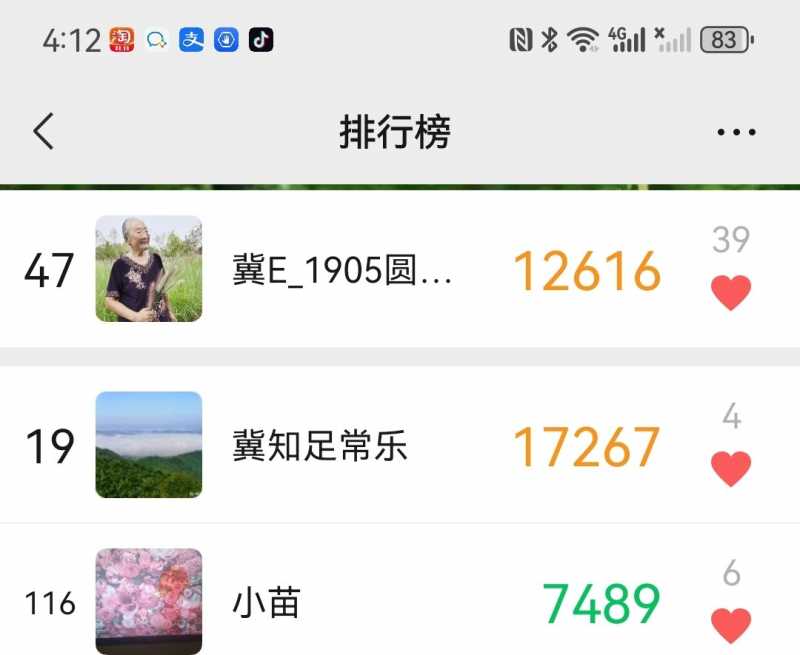
Task: Like 冀E_1905圆's step count
Action: pyautogui.click(x=731, y=293)
